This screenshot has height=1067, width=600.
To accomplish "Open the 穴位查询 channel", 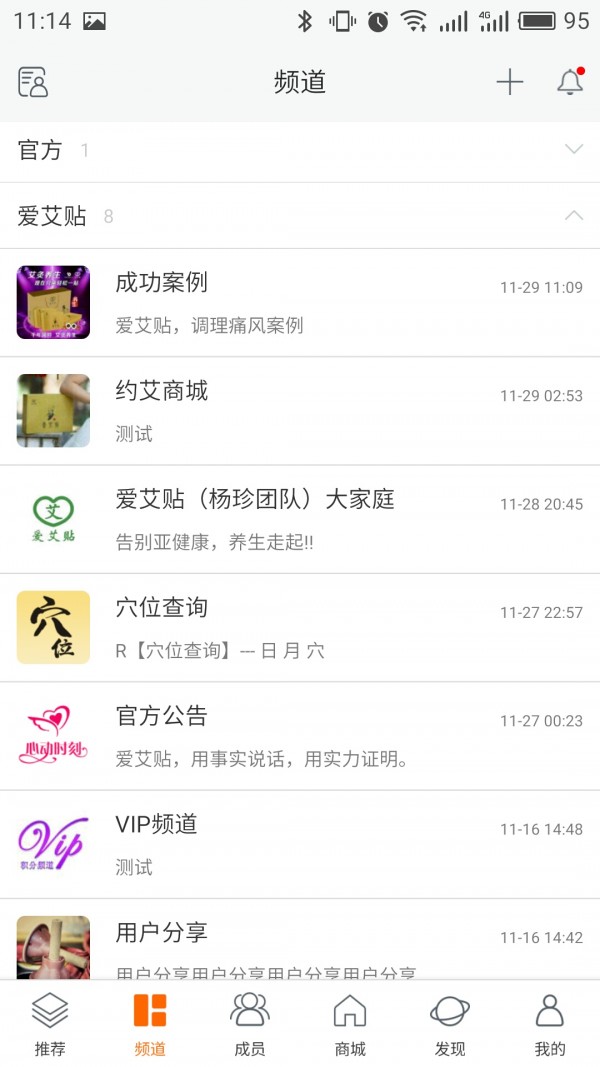I will 300,627.
